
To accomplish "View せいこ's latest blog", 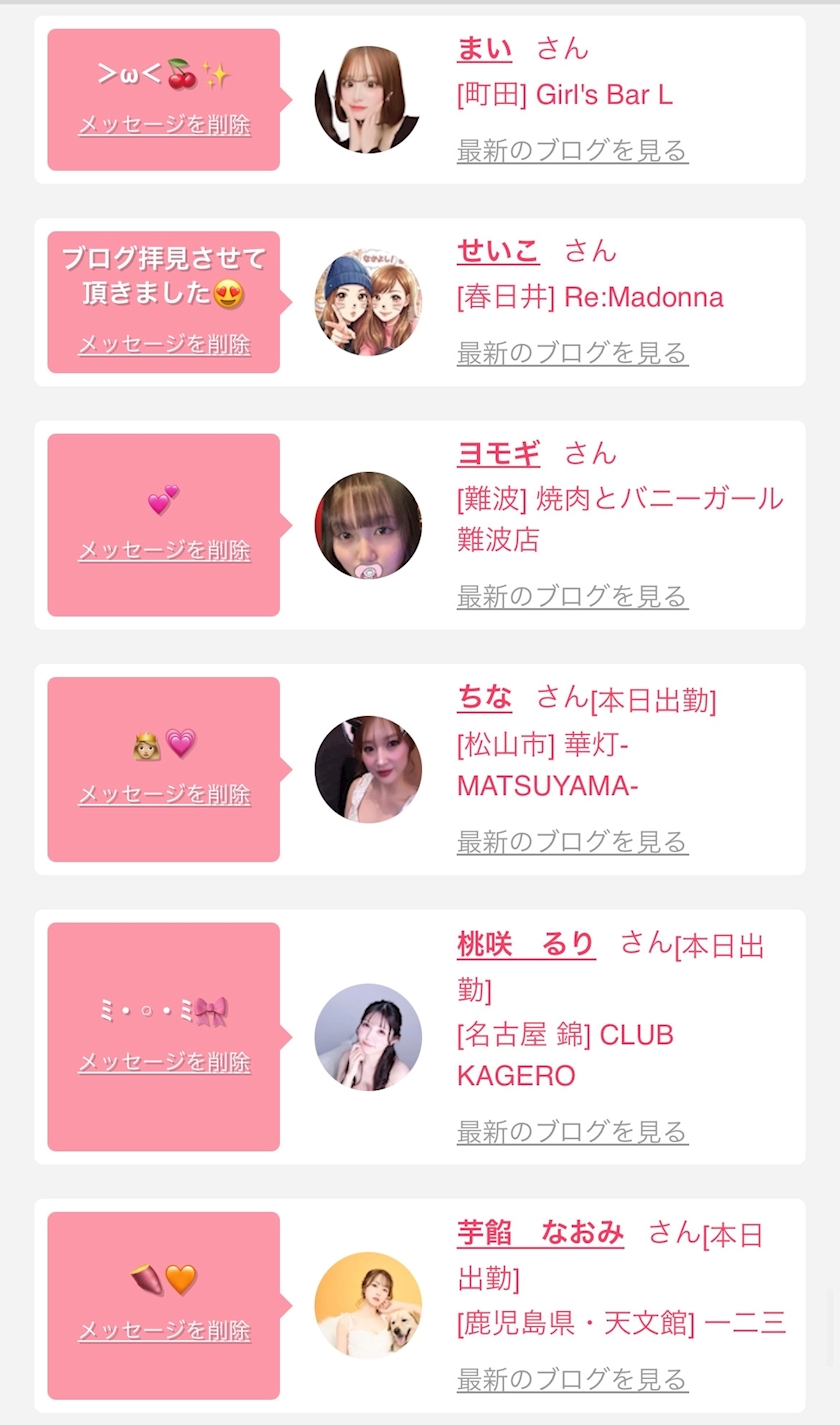I will (572, 353).
